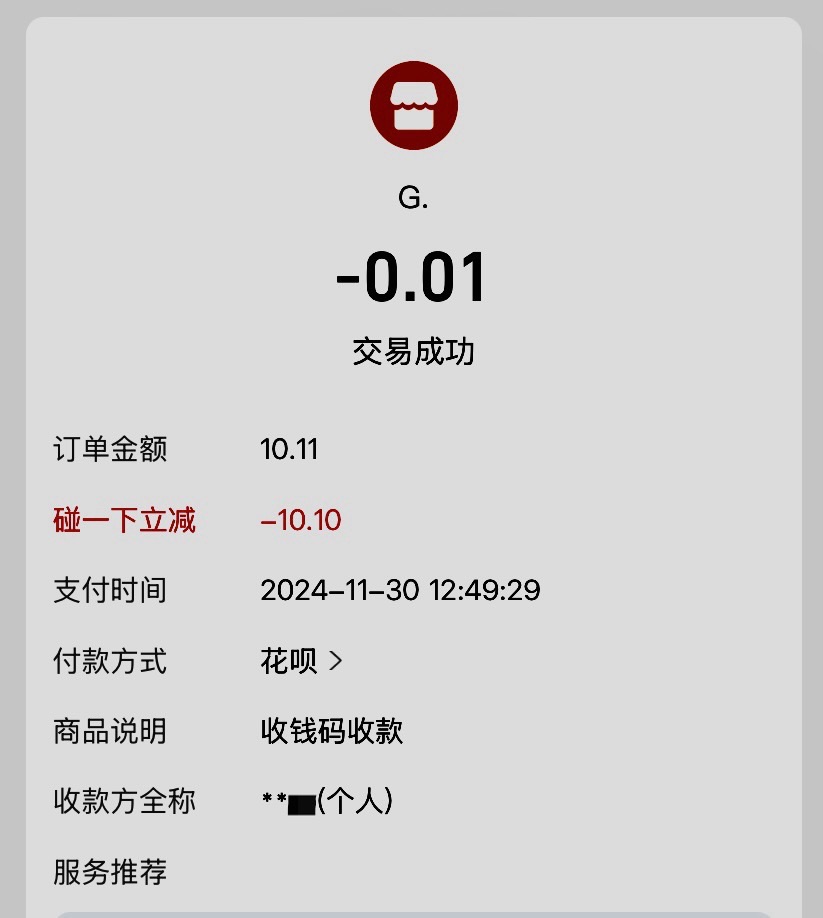Screen dimensions: 823x918
Task: Open merchant G.'s shop icon
Action: point(413,105)
